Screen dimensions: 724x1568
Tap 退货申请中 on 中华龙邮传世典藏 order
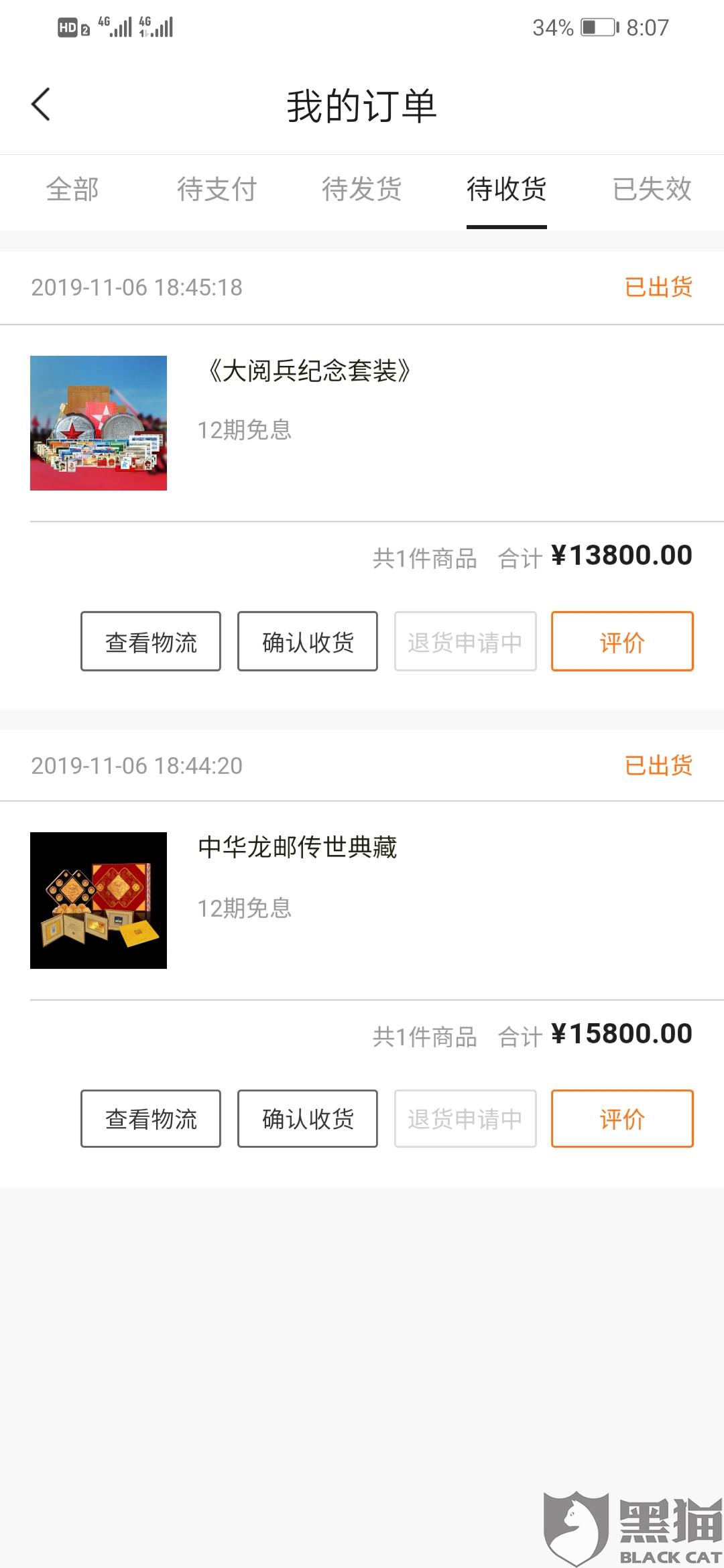click(x=465, y=1118)
